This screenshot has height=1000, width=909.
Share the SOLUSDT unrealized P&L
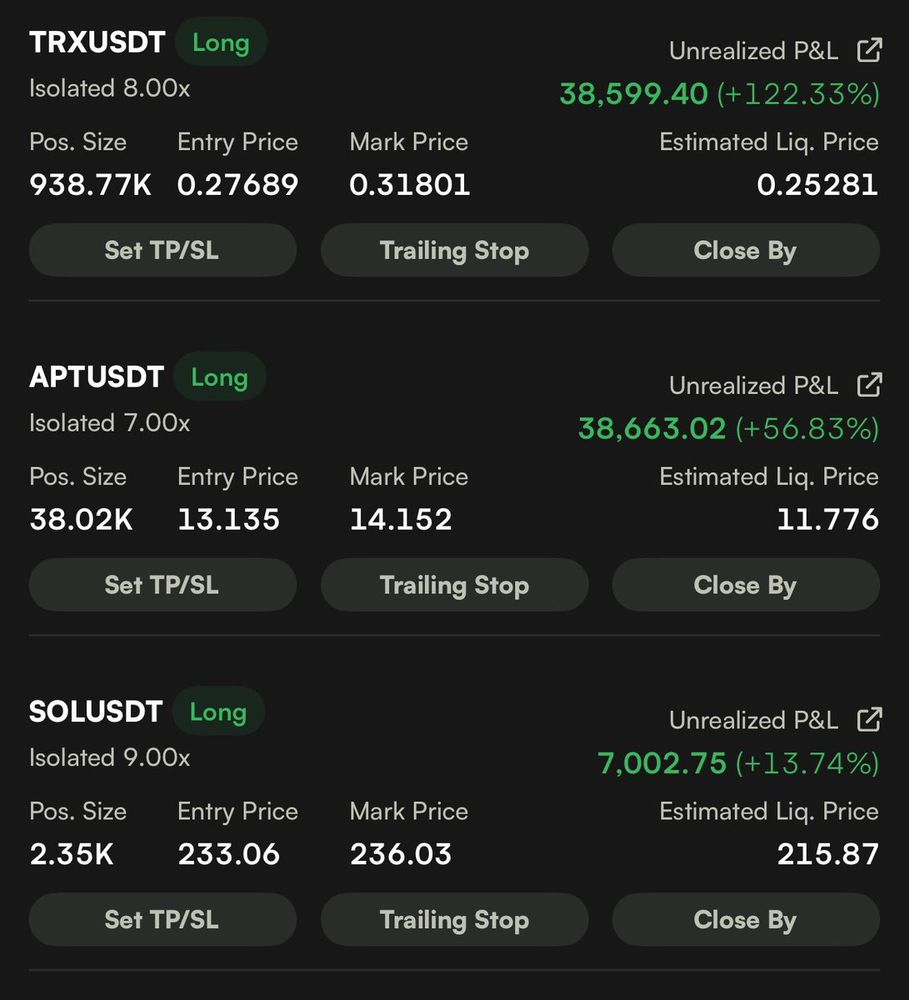pos(870,720)
